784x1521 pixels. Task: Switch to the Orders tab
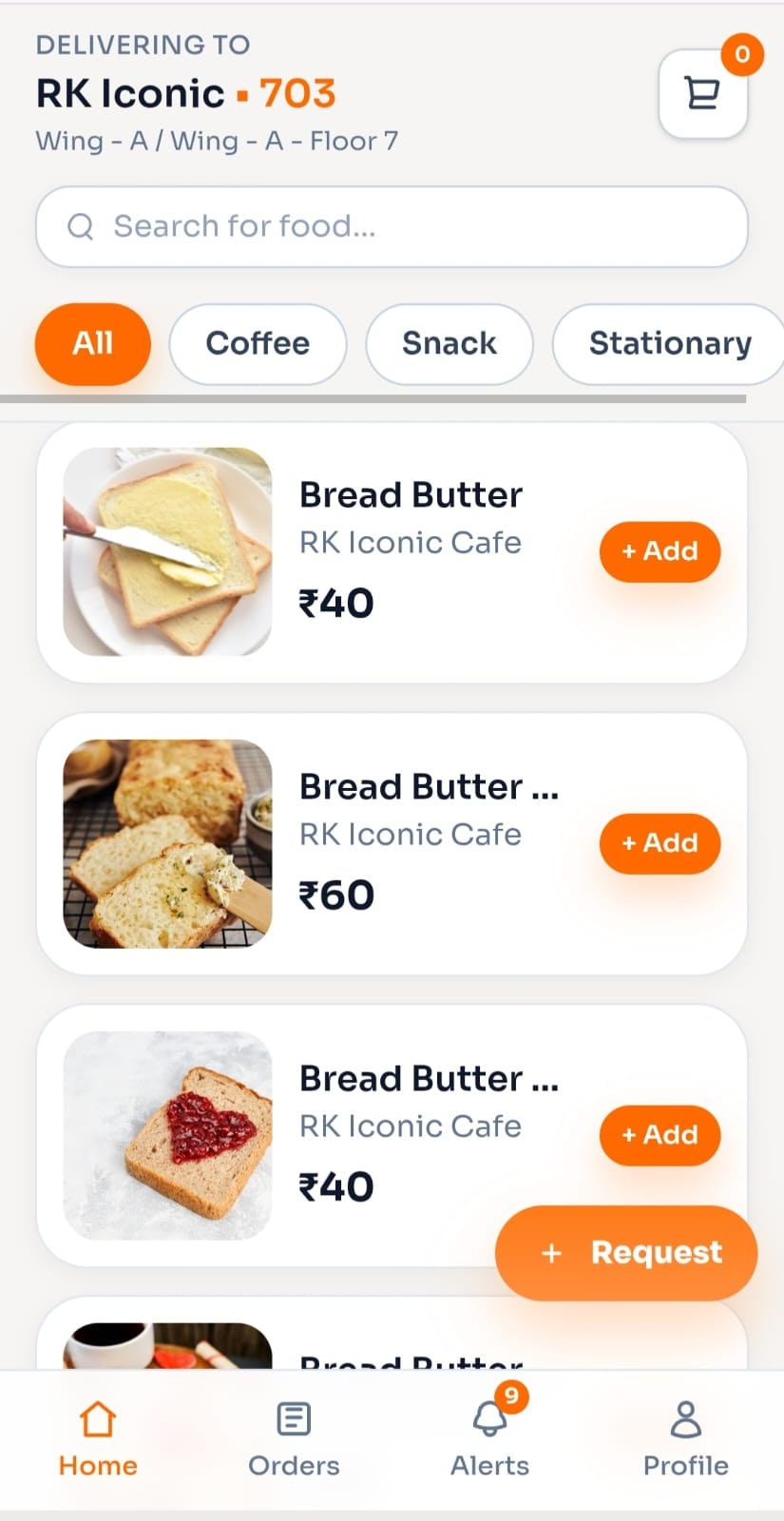click(x=294, y=1438)
